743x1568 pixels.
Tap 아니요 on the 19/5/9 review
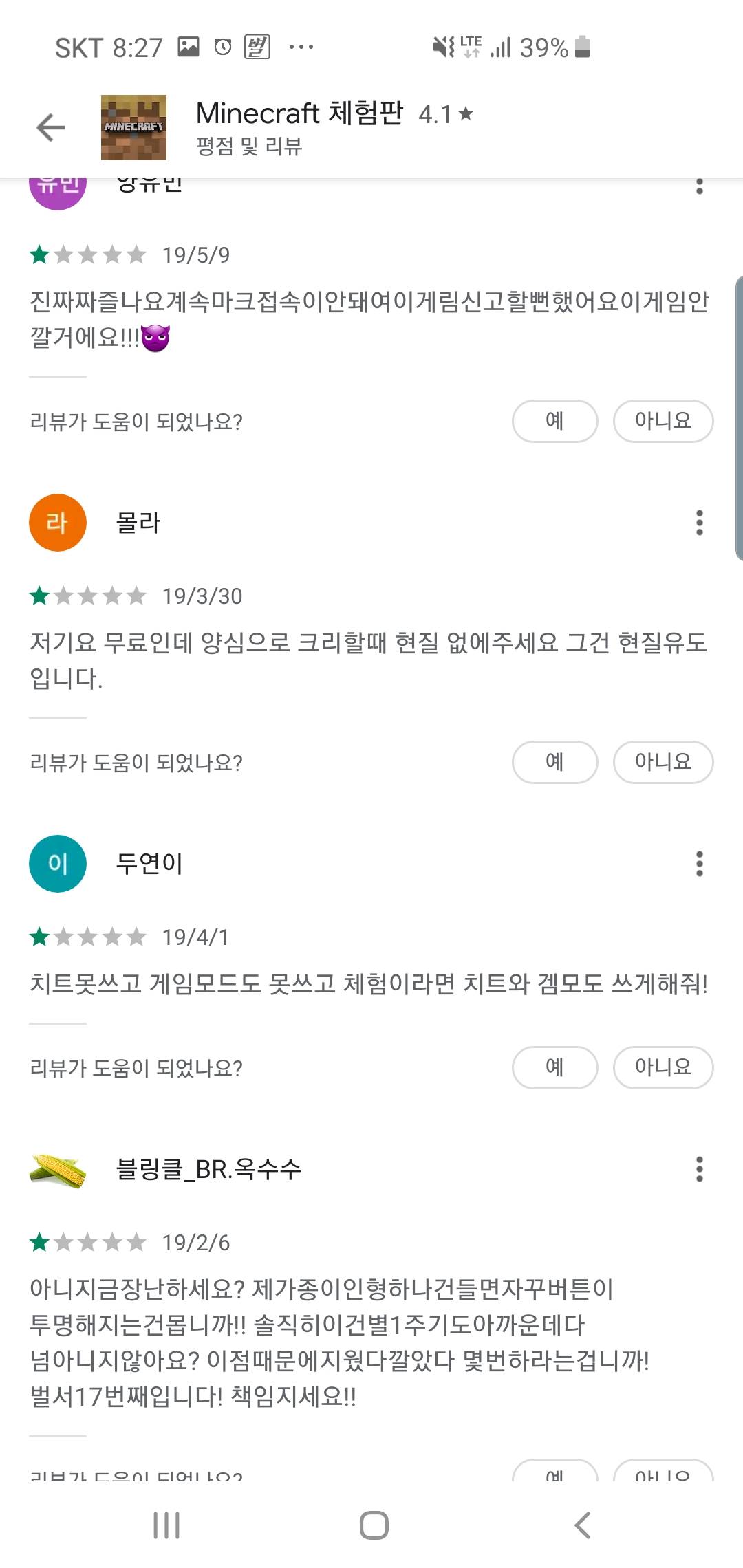[663, 421]
